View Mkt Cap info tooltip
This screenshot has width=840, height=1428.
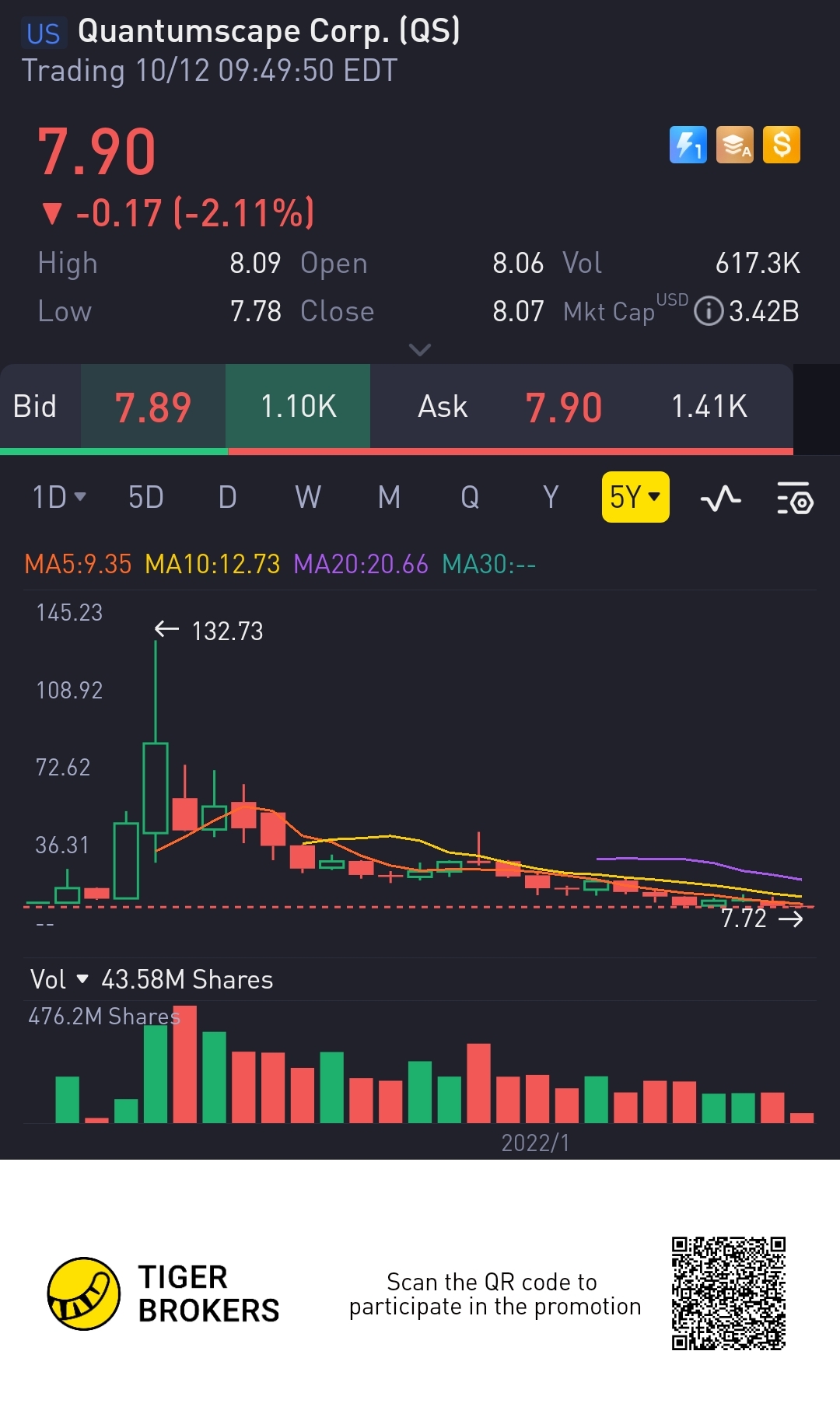[x=708, y=312]
